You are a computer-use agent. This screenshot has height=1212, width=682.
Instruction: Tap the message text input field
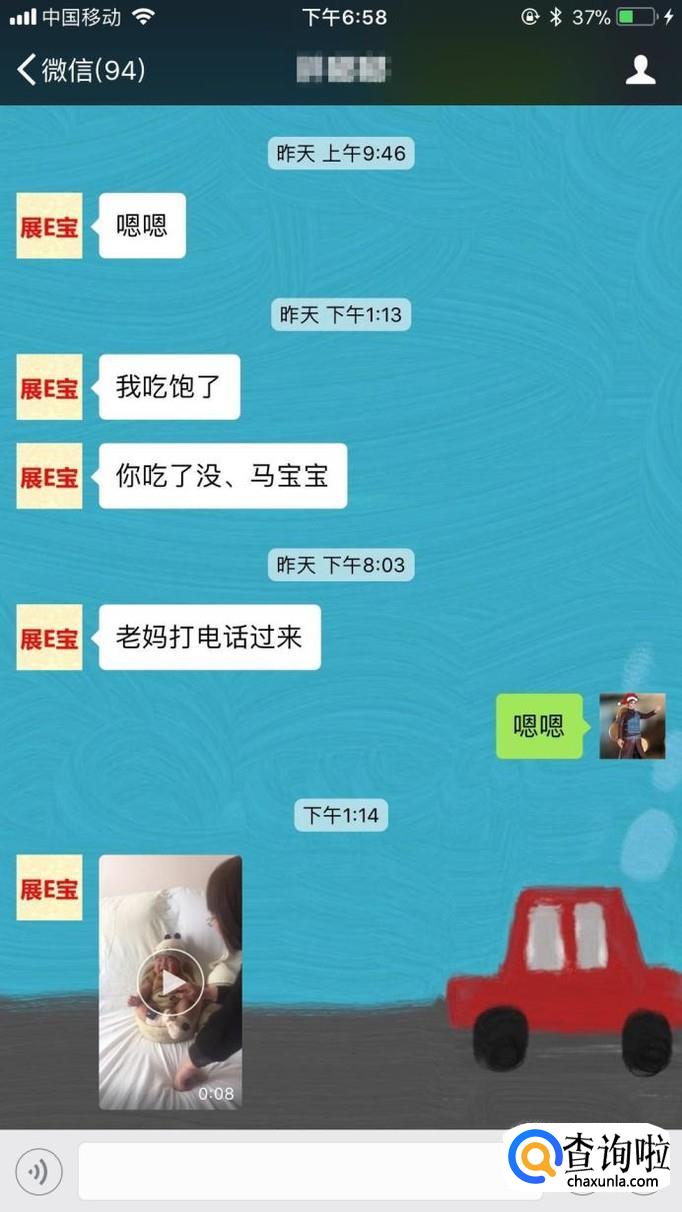coord(310,1171)
